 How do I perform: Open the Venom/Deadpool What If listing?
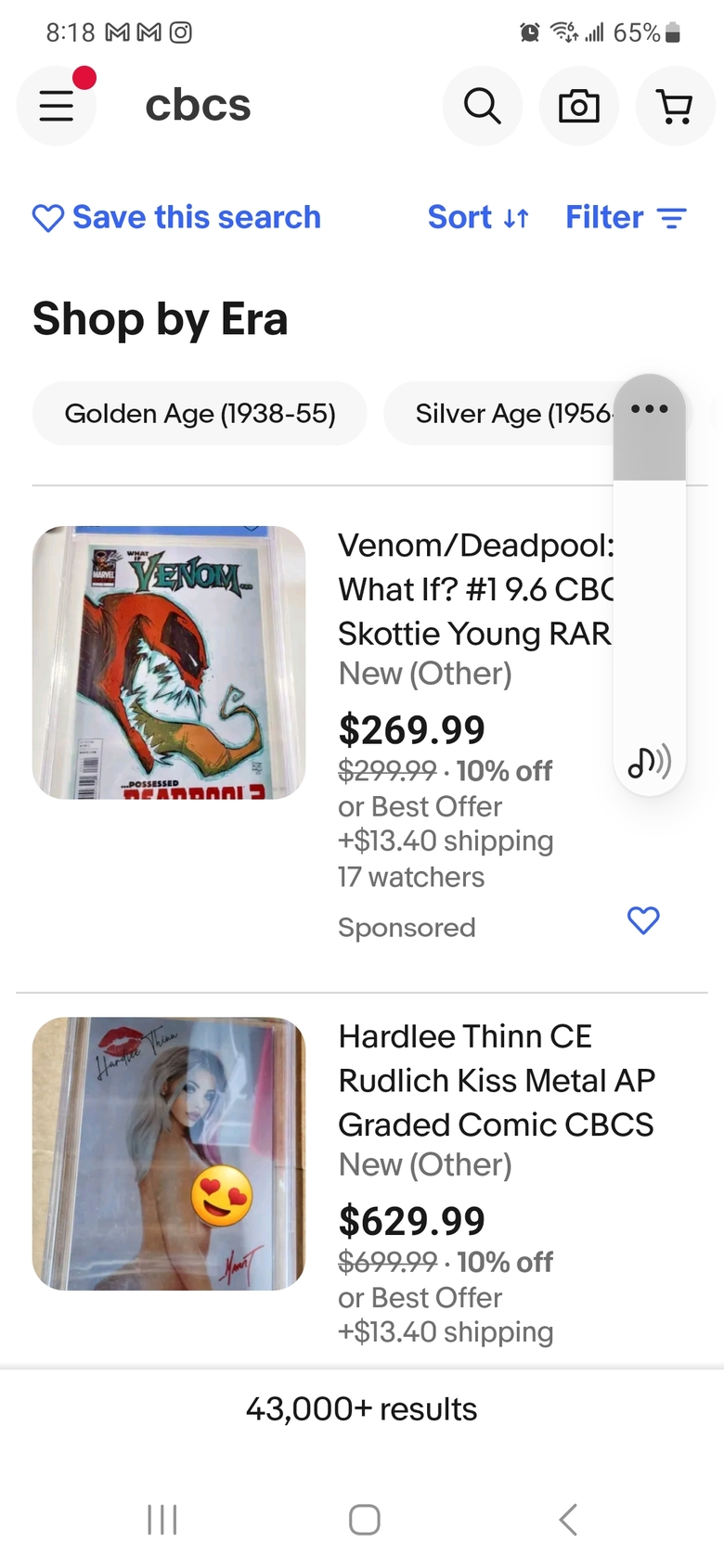pos(473,589)
